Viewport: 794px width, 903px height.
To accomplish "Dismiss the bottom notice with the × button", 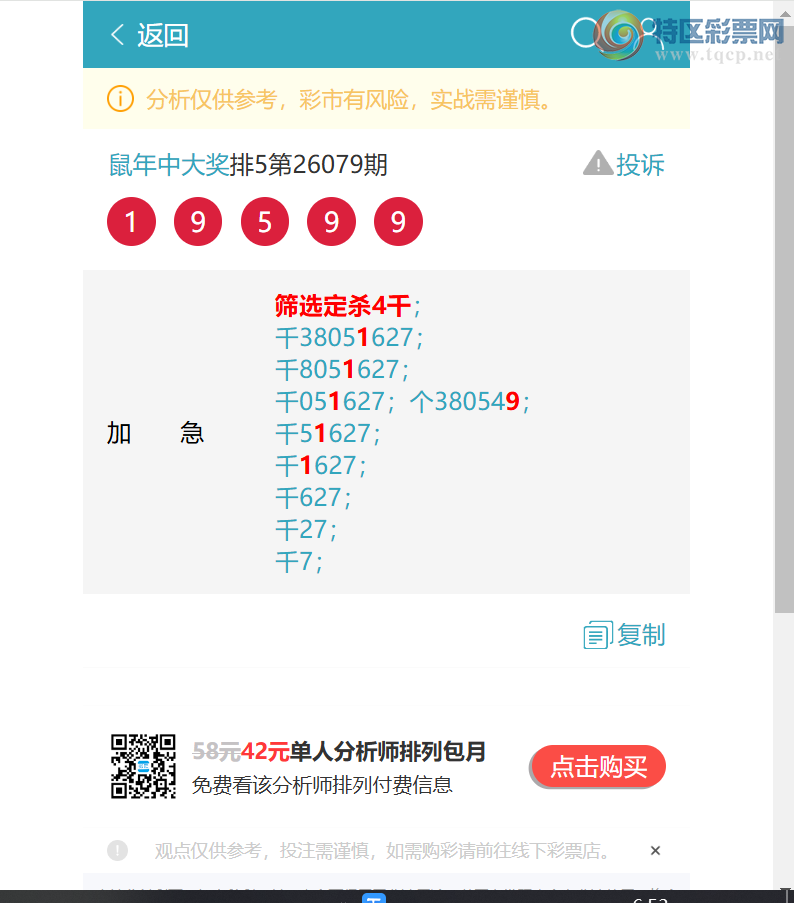I will (x=655, y=850).
